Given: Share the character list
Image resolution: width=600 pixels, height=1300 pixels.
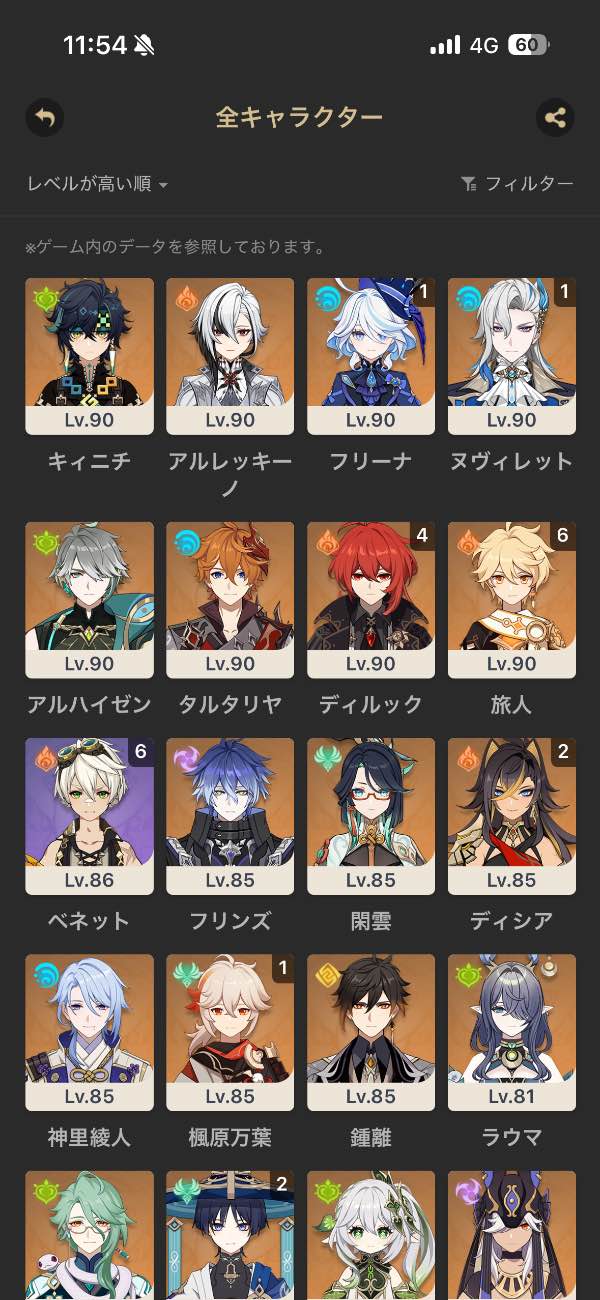Looking at the screenshot, I should point(555,117).
